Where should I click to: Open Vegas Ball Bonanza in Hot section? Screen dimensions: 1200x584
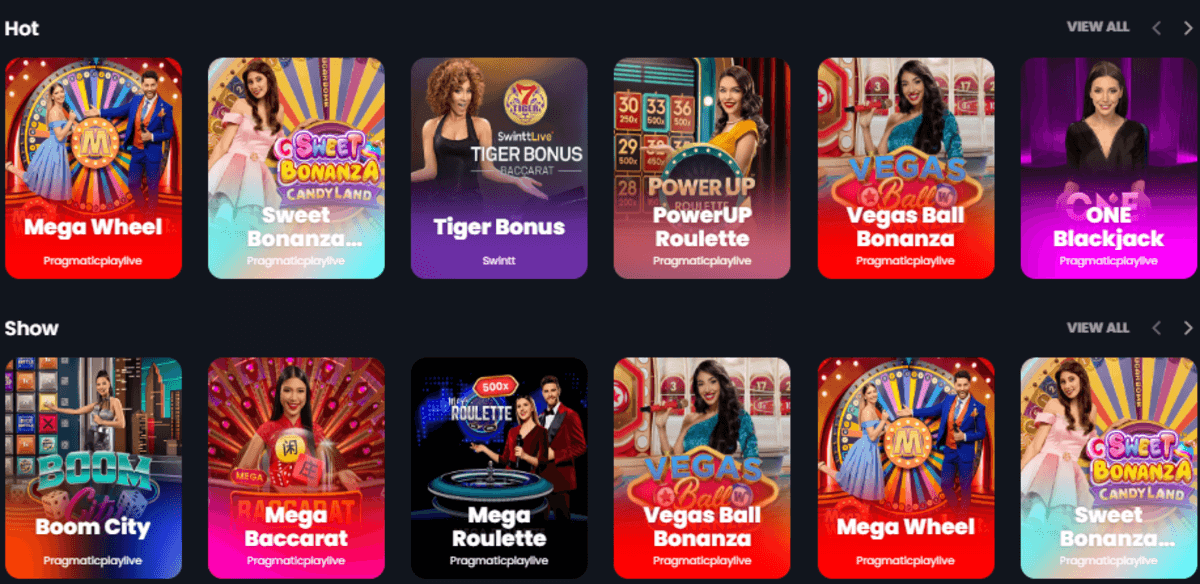[x=905, y=167]
